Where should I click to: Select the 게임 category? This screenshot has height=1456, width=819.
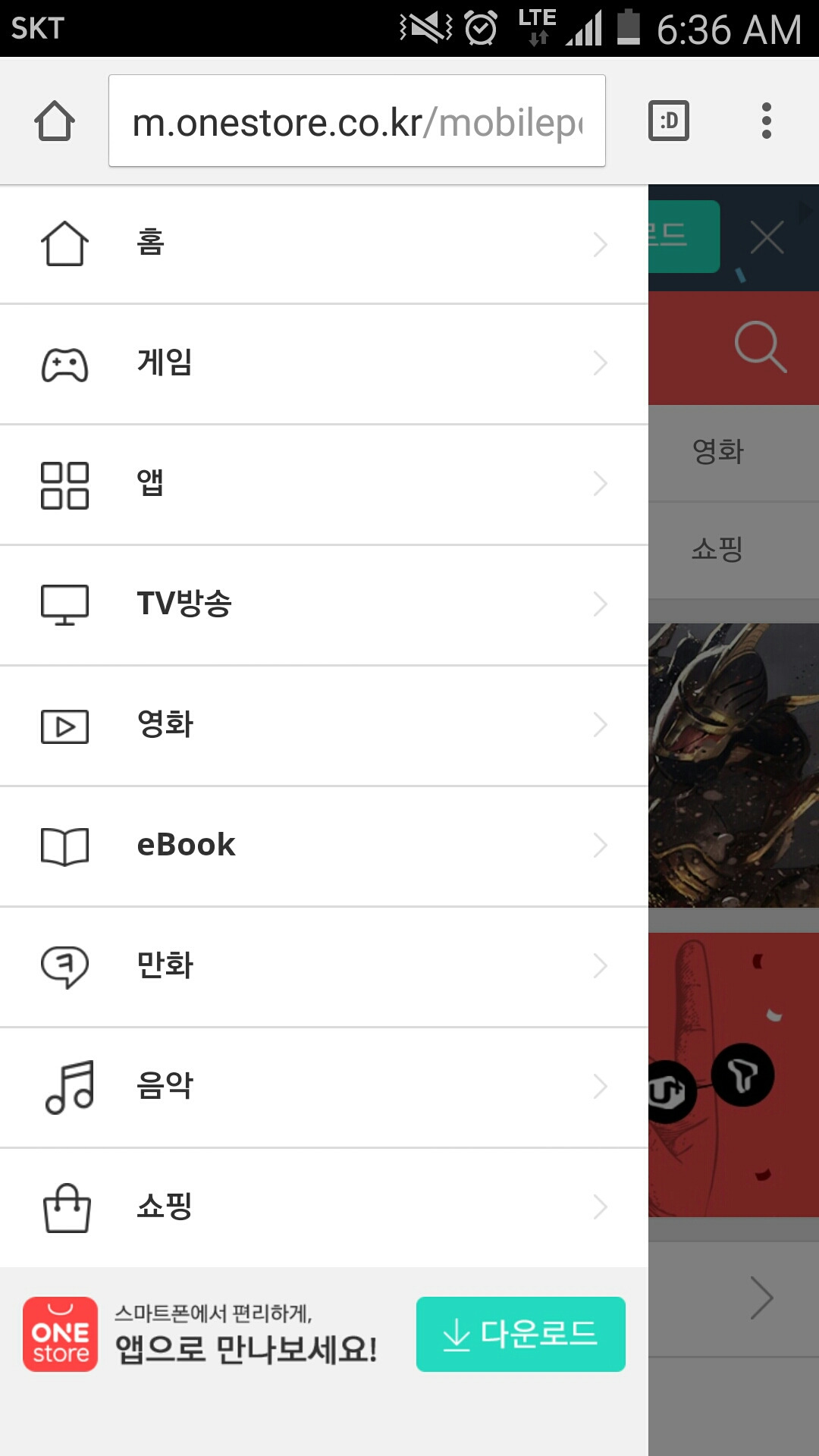(324, 364)
